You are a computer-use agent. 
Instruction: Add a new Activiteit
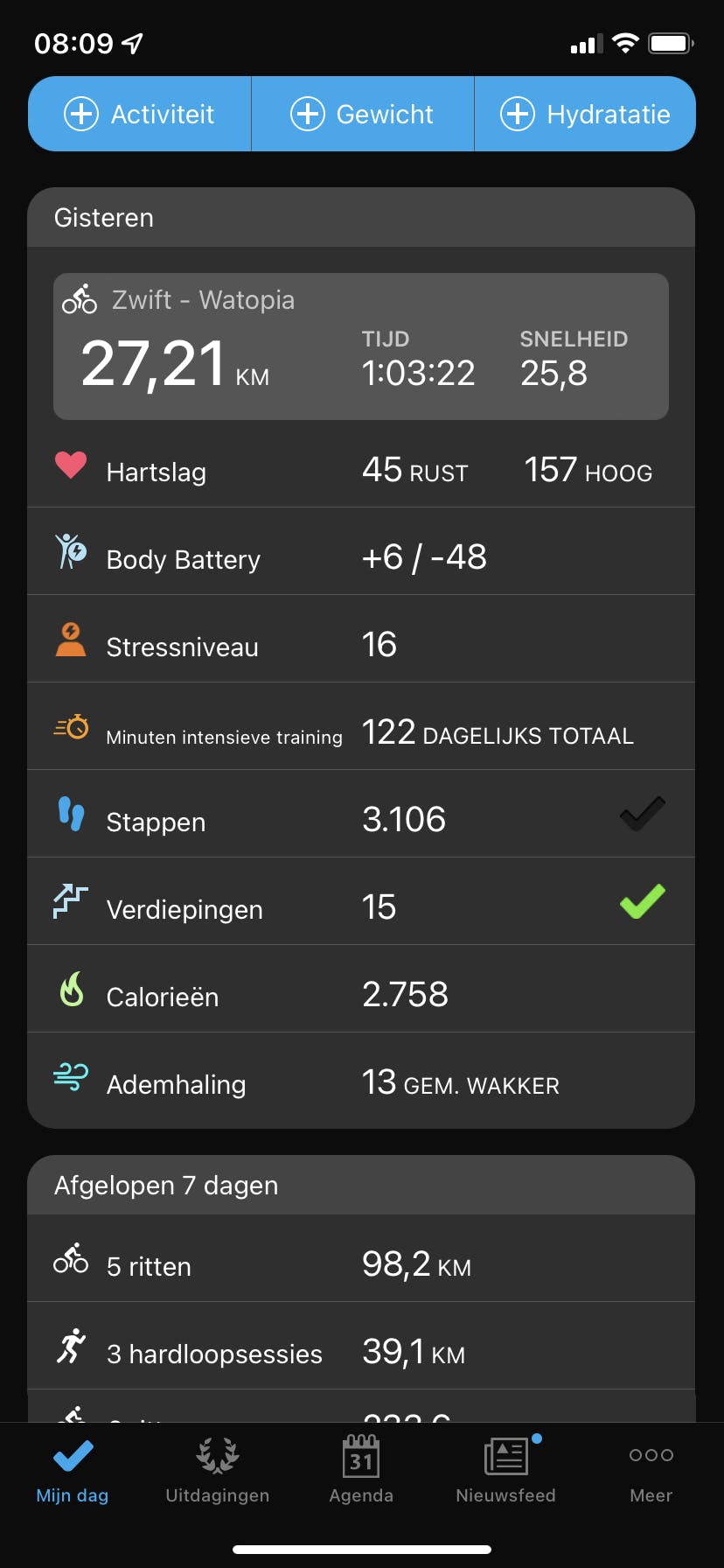coord(140,114)
